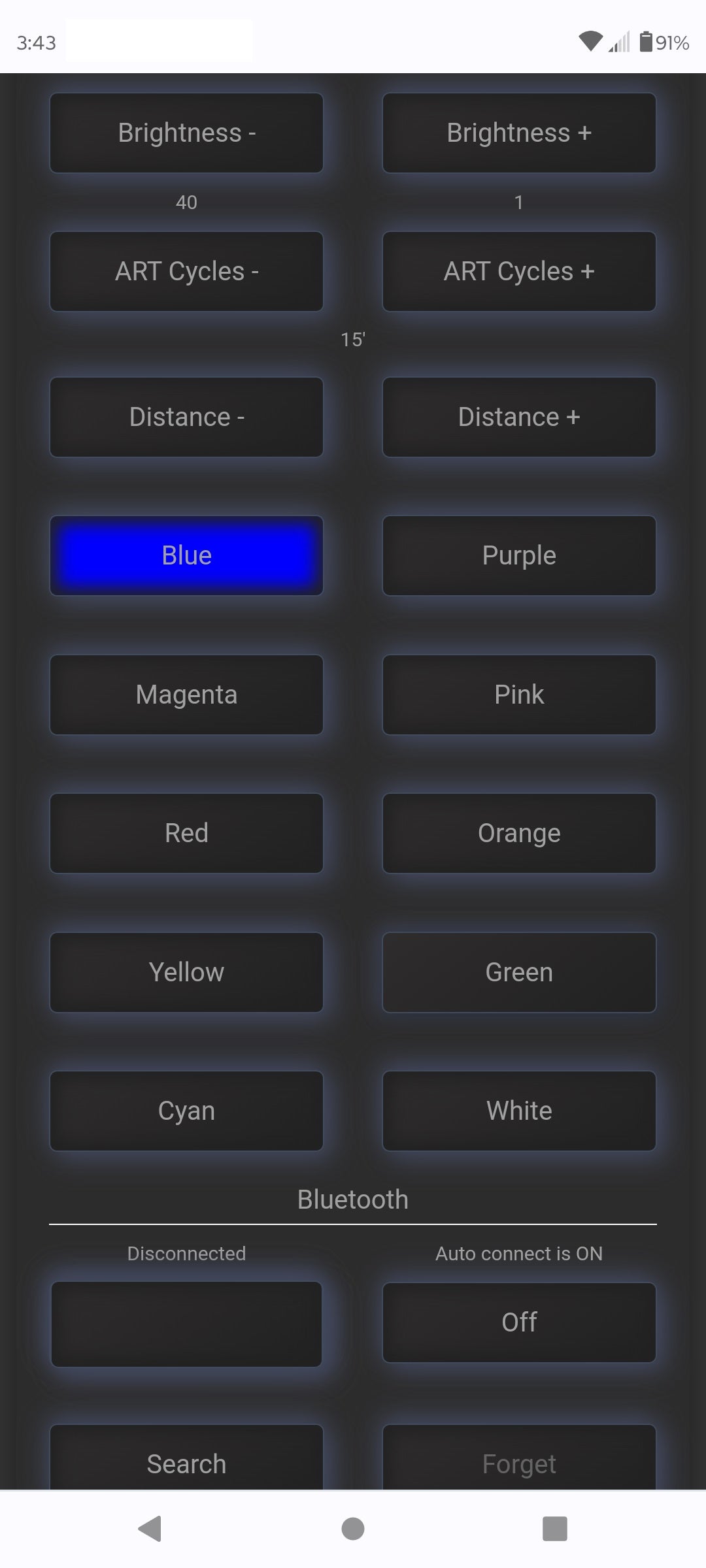Screen dimensions: 706x1568
Task: Set the light to Orange
Action: (x=519, y=833)
